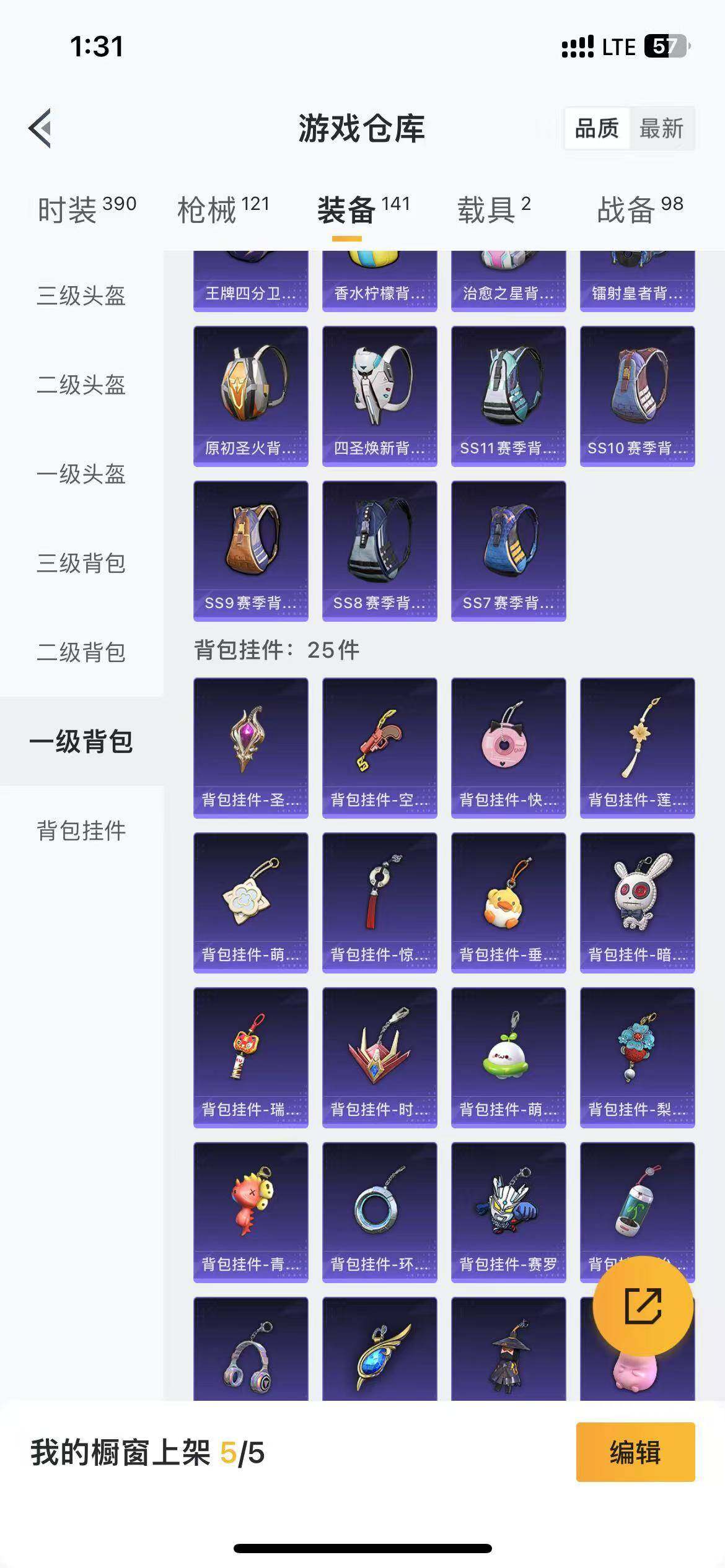725x1568 pixels.
Task: Open the SS11 赛季背包 thumbnail
Action: 508,396
